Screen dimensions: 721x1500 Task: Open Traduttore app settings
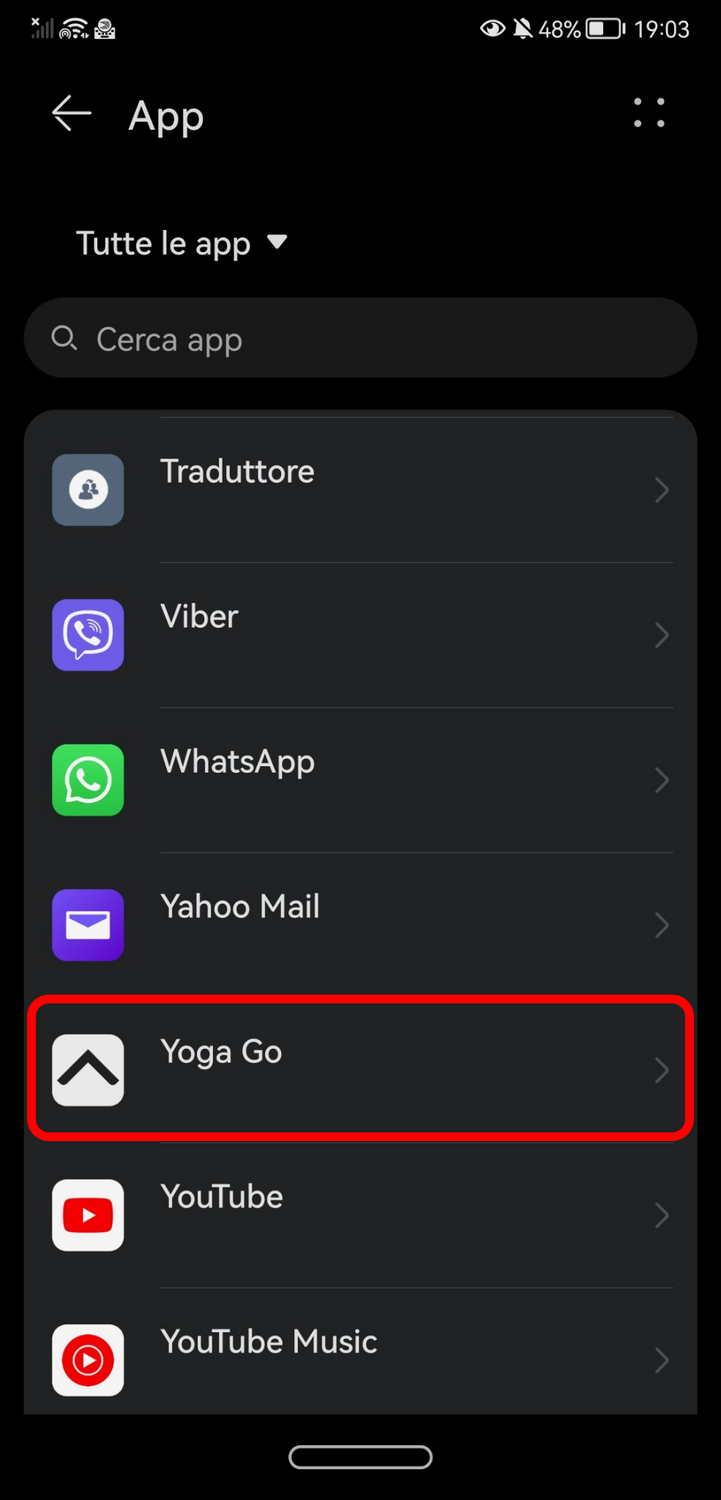tap(360, 490)
